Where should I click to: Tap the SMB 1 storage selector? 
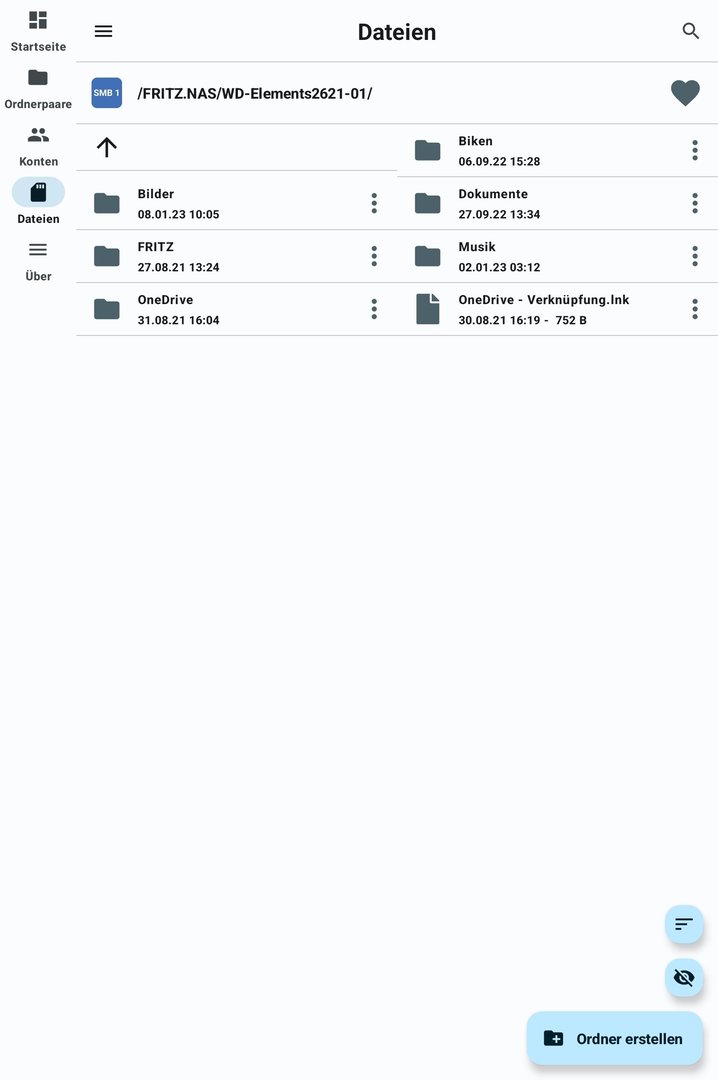(106, 93)
